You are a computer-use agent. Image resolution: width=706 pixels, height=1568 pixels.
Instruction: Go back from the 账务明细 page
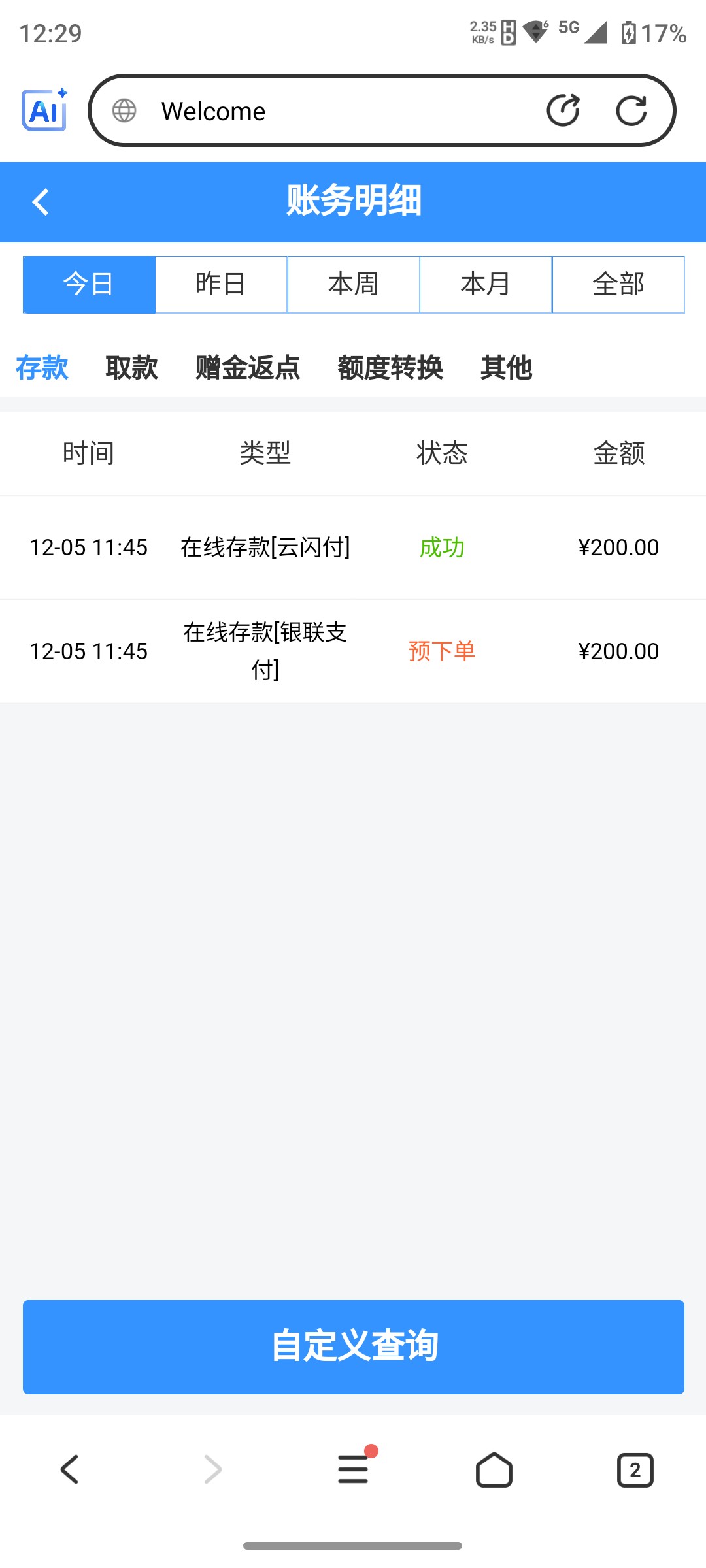[x=41, y=202]
